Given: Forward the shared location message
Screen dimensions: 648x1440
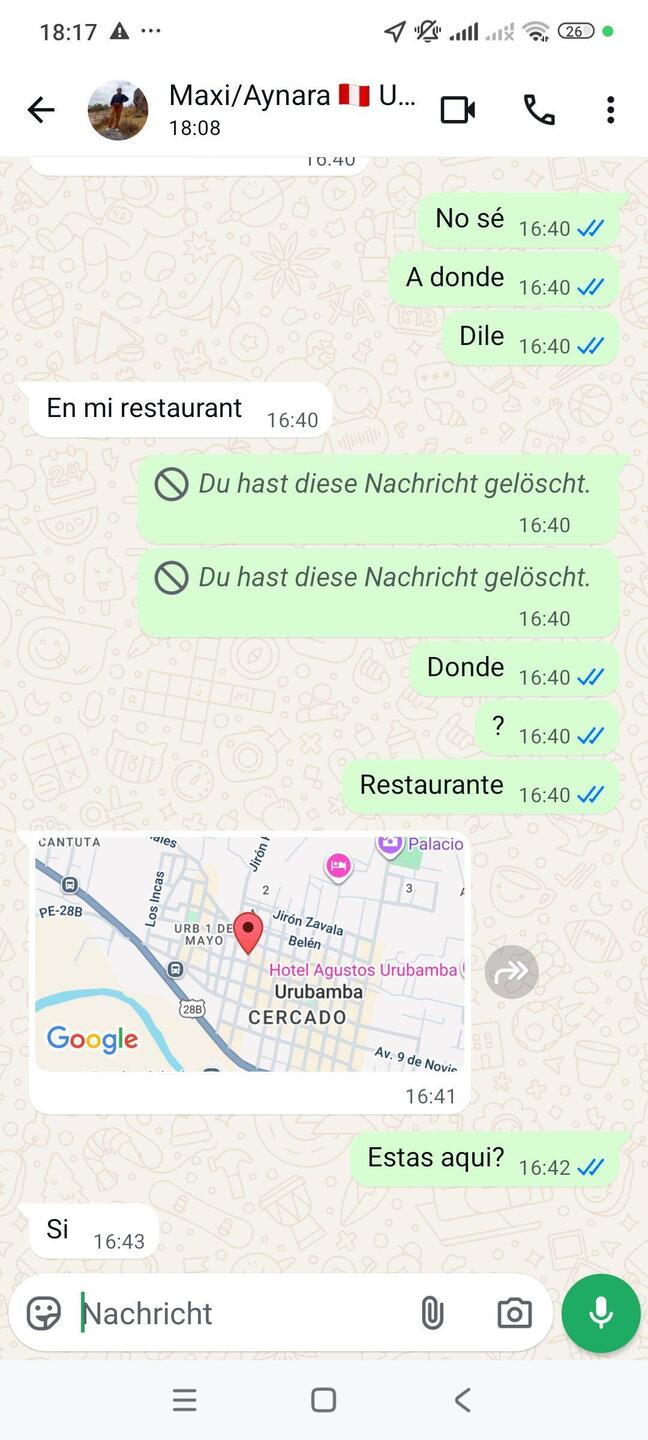Looking at the screenshot, I should 512,972.
